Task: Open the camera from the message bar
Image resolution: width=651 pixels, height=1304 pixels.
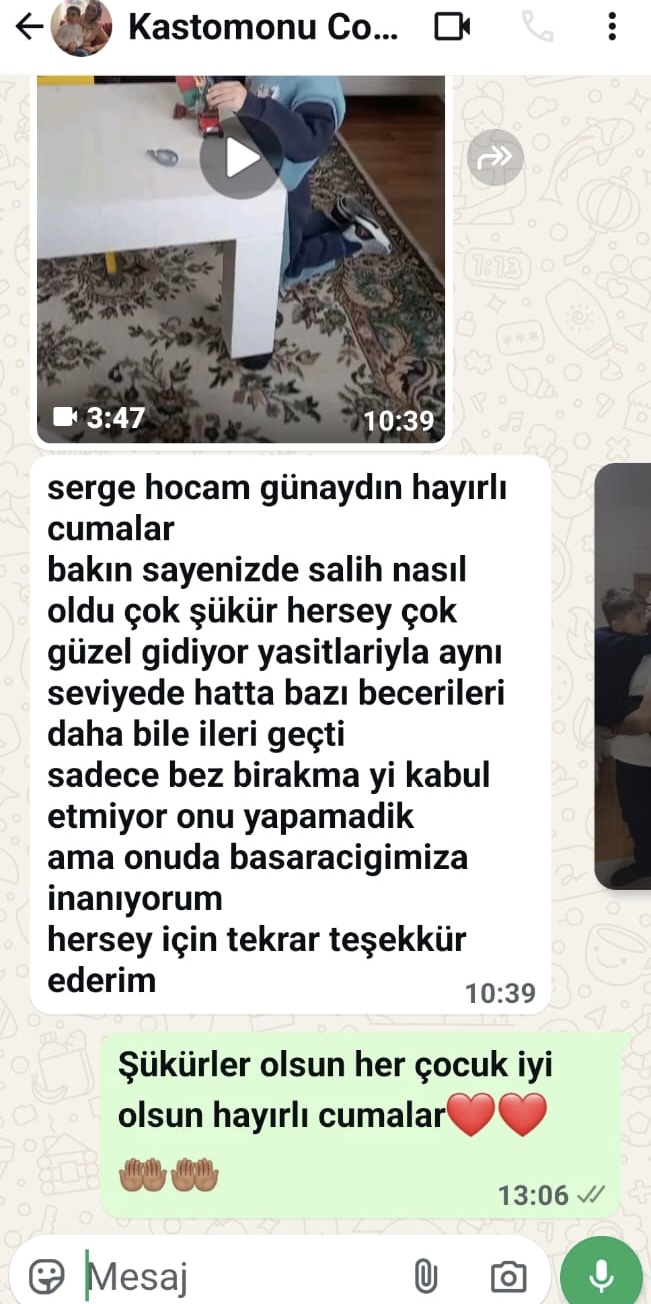Action: (508, 1276)
